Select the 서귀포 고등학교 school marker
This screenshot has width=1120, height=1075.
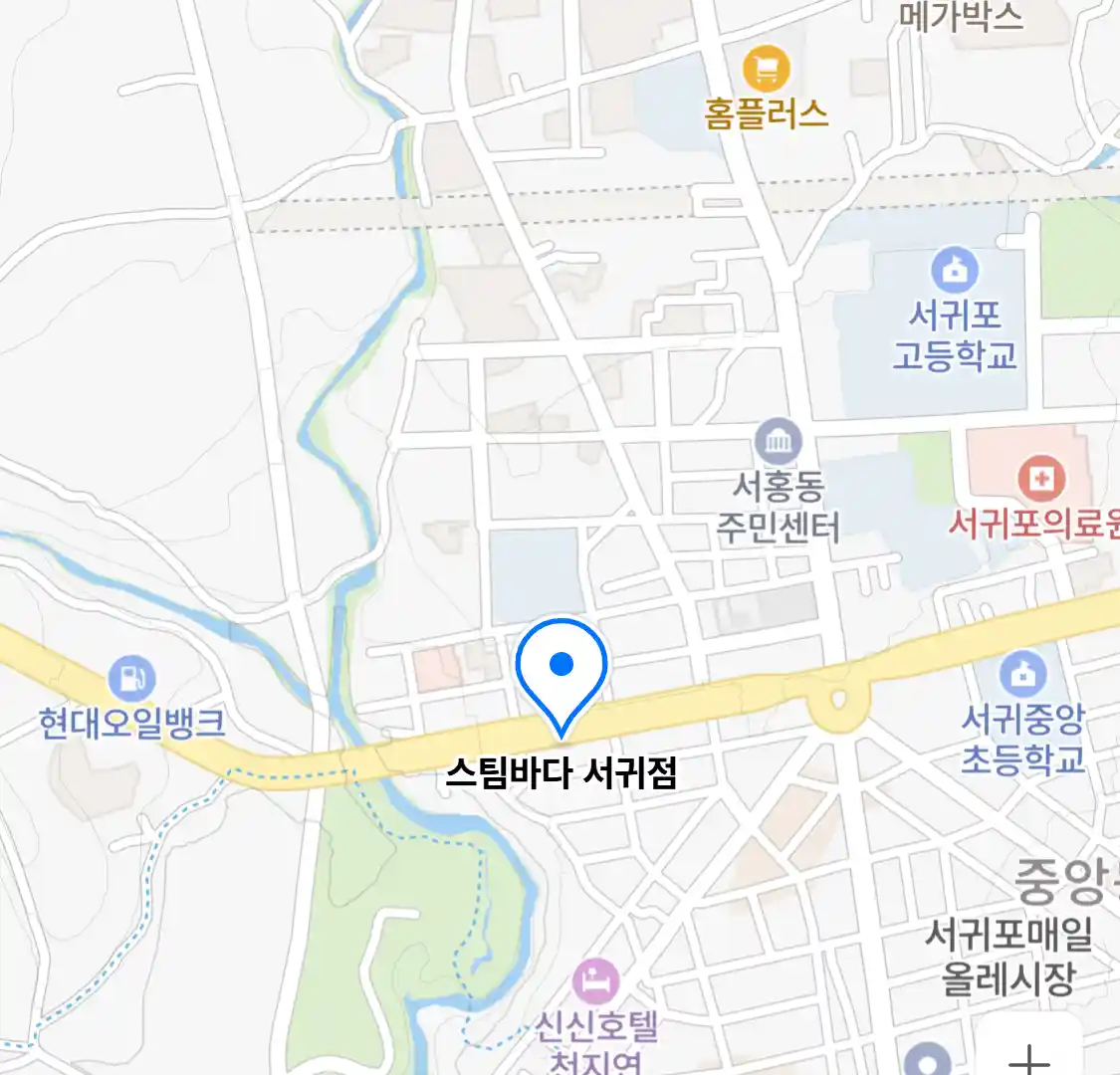(x=954, y=270)
